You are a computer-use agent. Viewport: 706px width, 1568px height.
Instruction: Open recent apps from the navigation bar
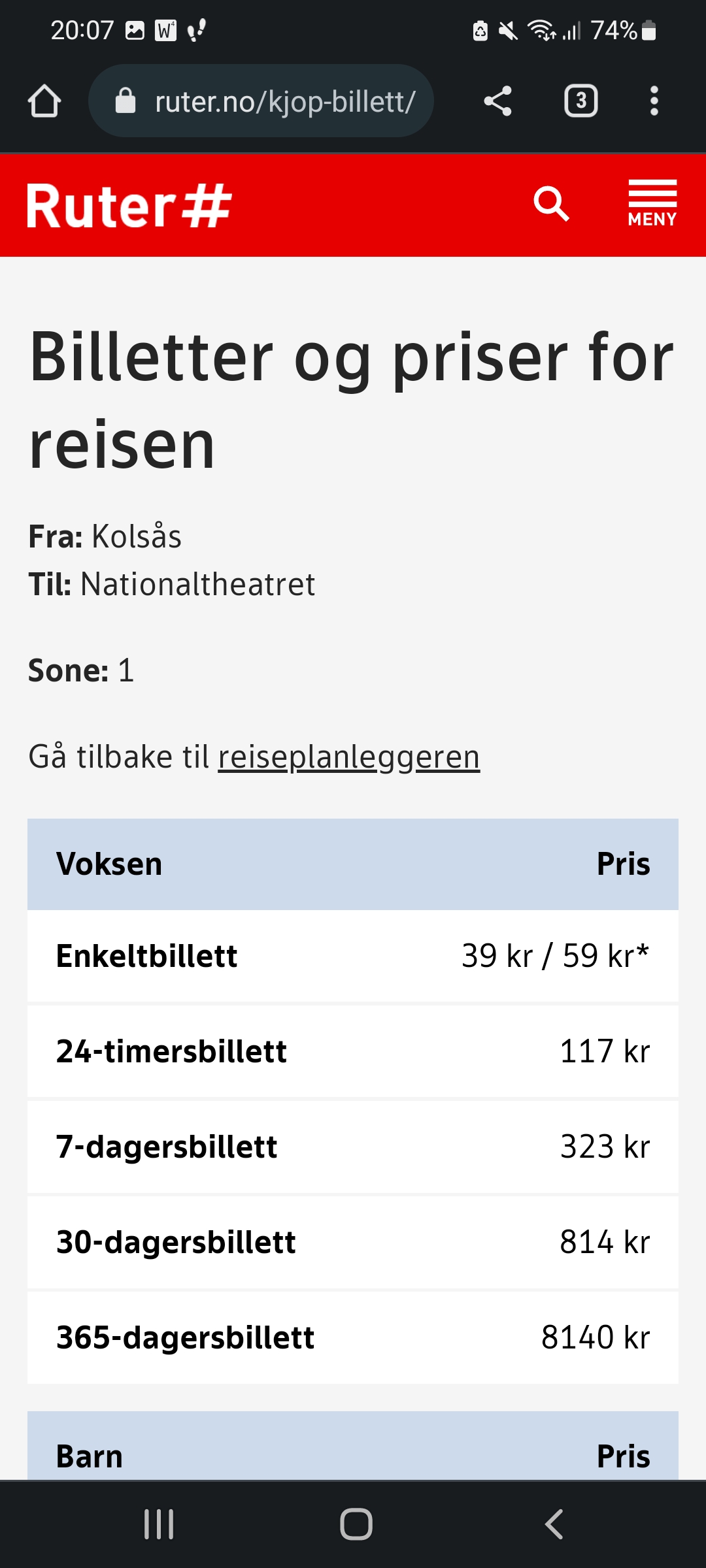(159, 1524)
